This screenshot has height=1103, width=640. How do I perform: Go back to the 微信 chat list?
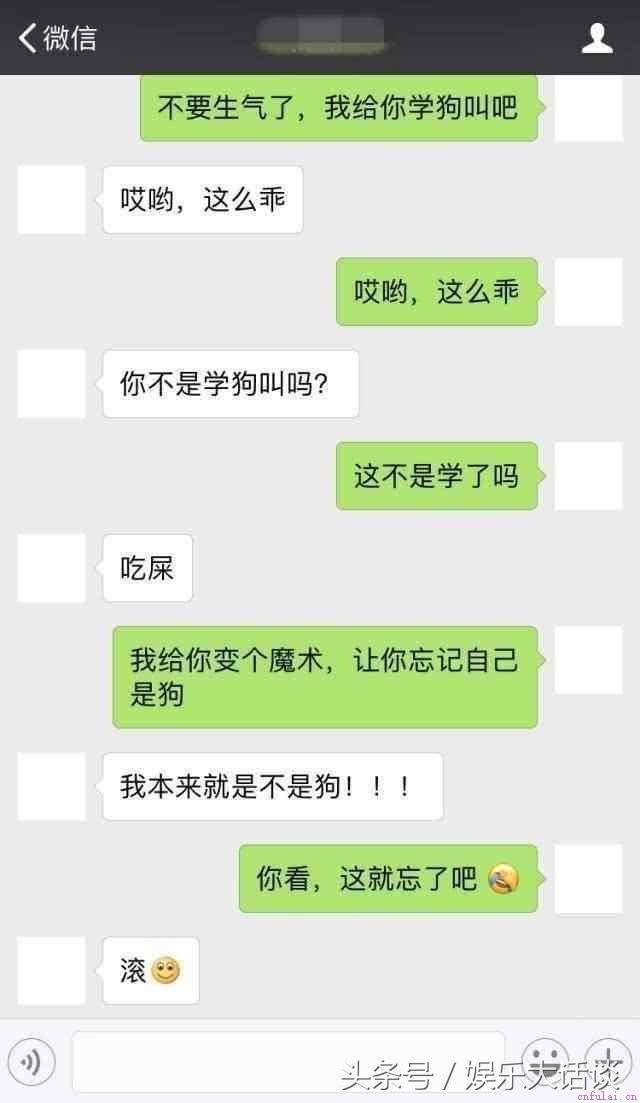[x=58, y=38]
